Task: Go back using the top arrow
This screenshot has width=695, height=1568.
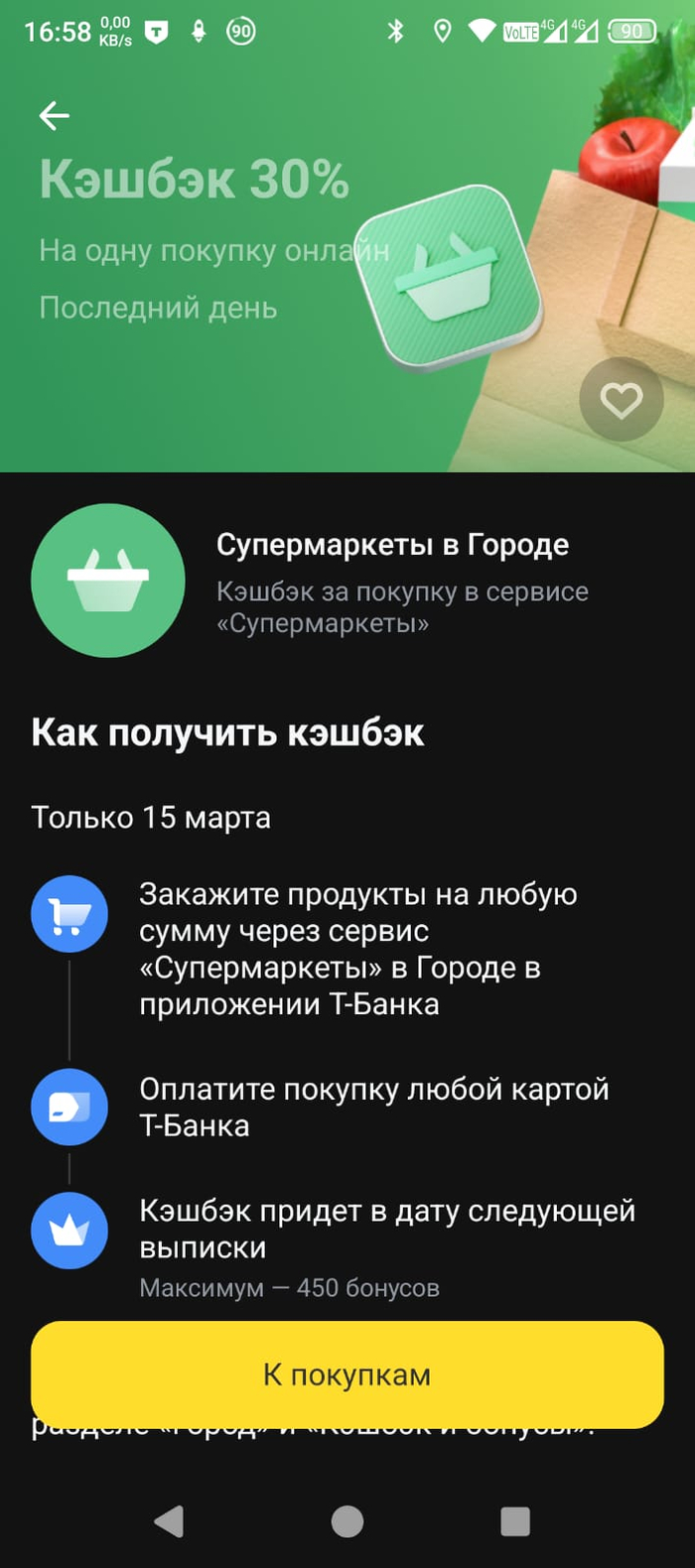Action: pyautogui.click(x=55, y=116)
